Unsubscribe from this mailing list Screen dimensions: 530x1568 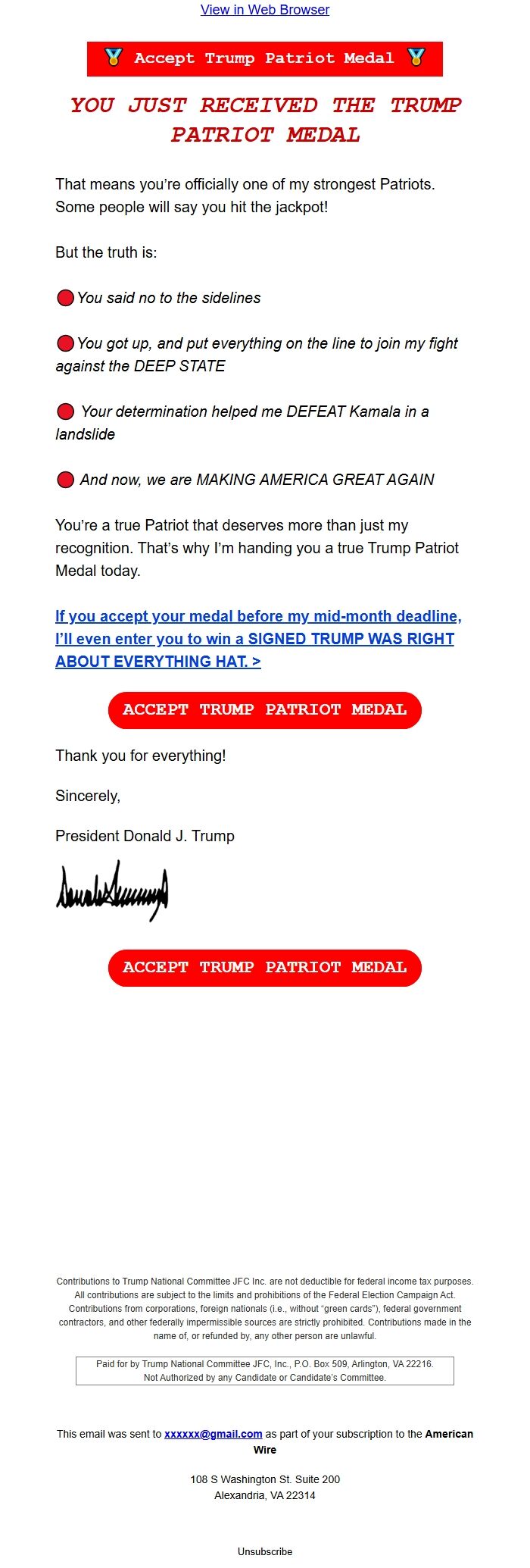pos(265,1551)
